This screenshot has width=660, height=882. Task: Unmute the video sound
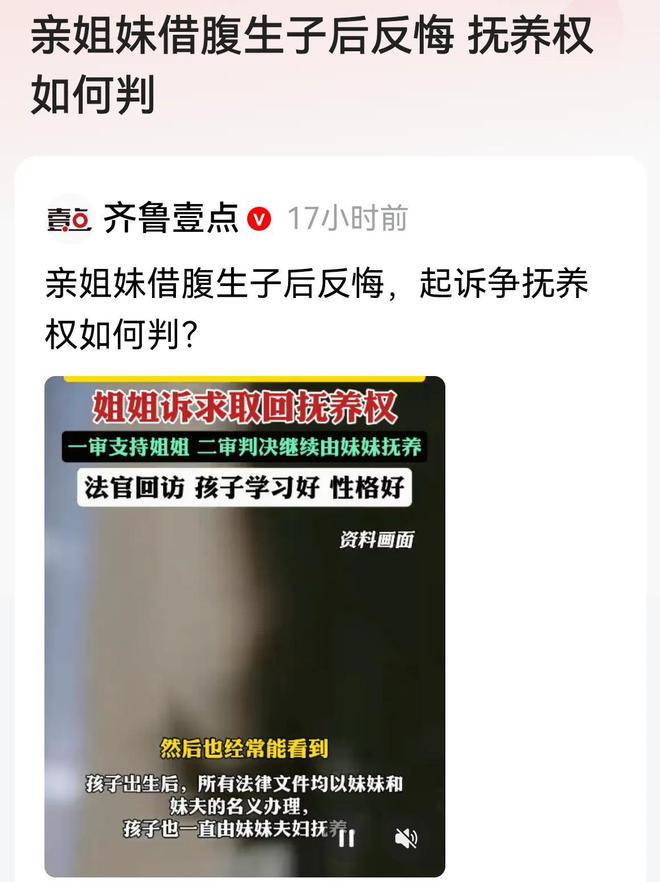[405, 838]
